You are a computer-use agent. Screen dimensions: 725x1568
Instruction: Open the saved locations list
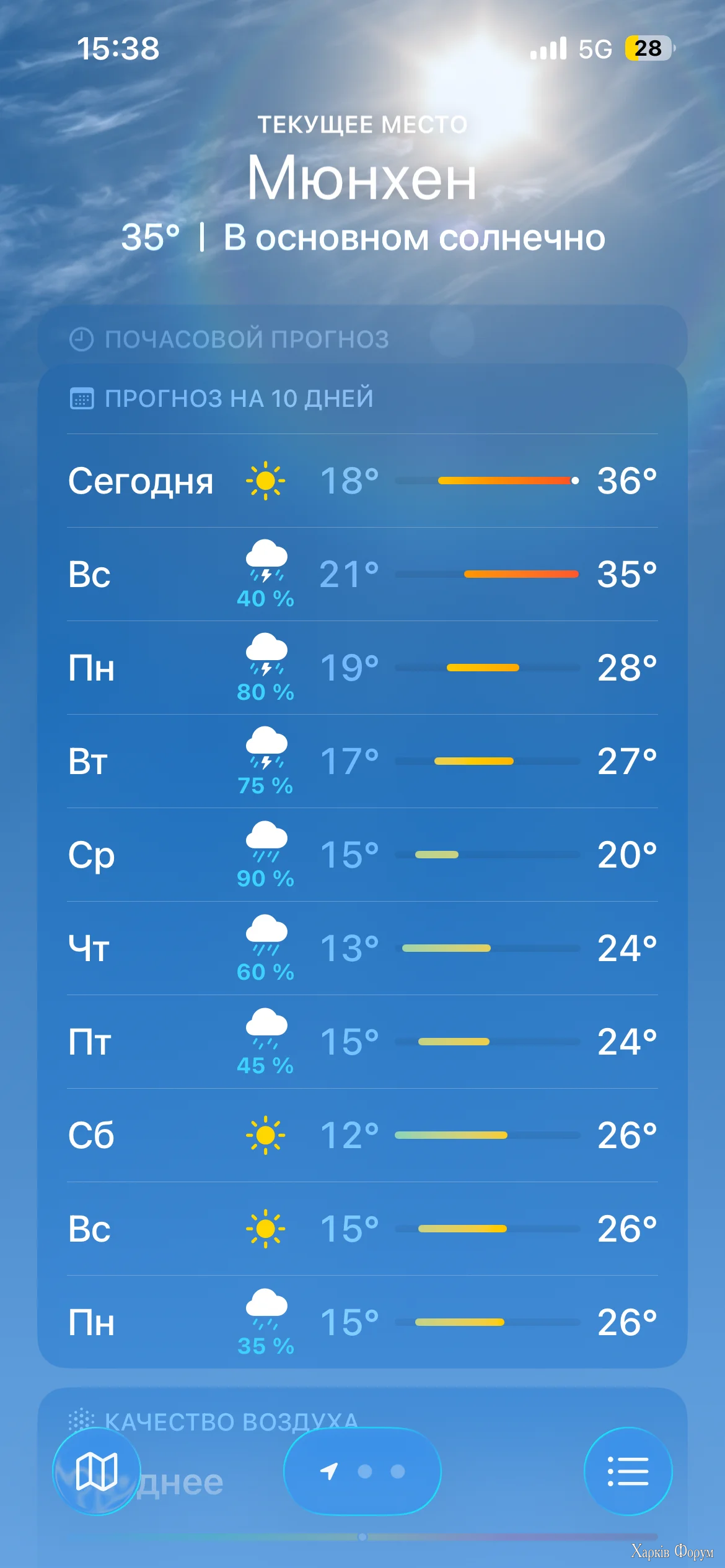pyautogui.click(x=628, y=1471)
